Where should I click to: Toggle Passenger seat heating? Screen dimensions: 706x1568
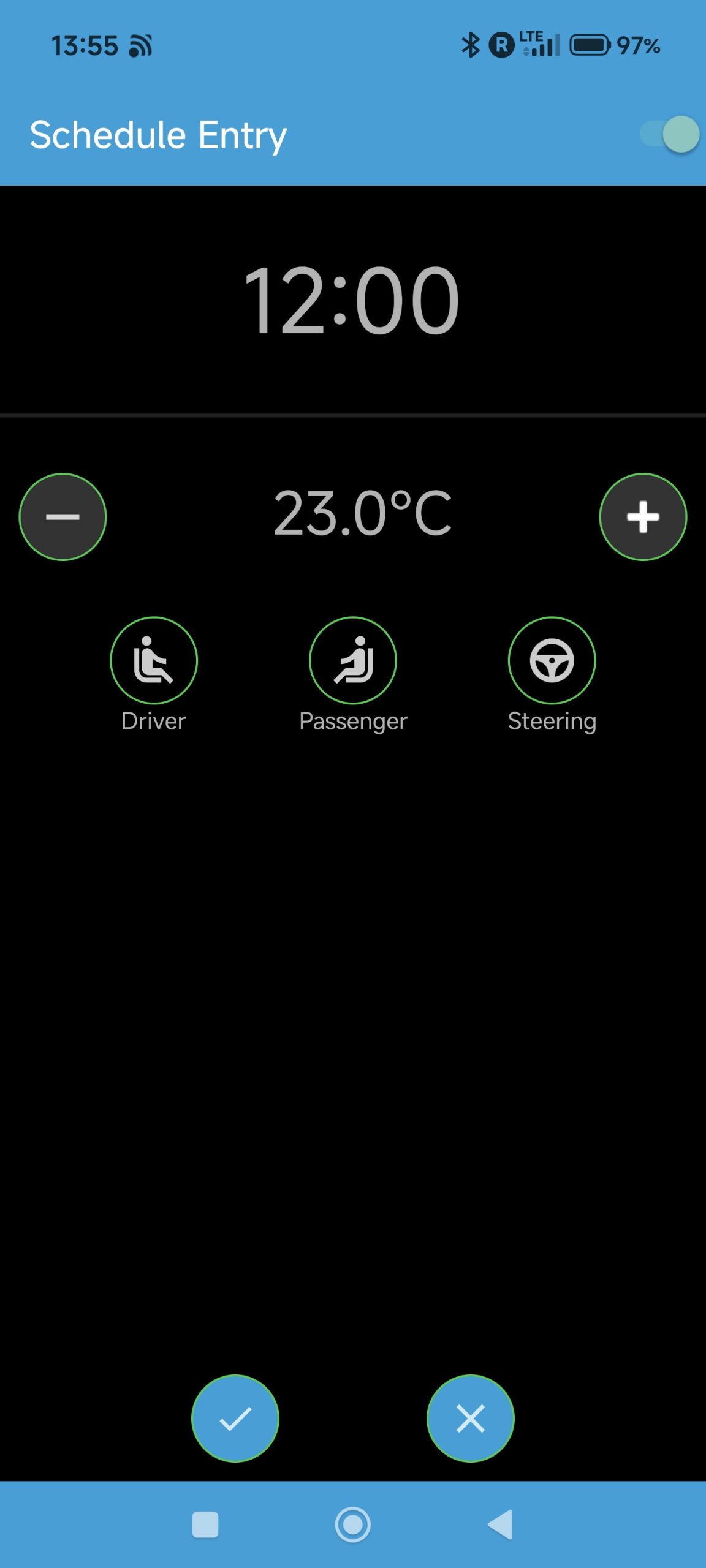(353, 660)
